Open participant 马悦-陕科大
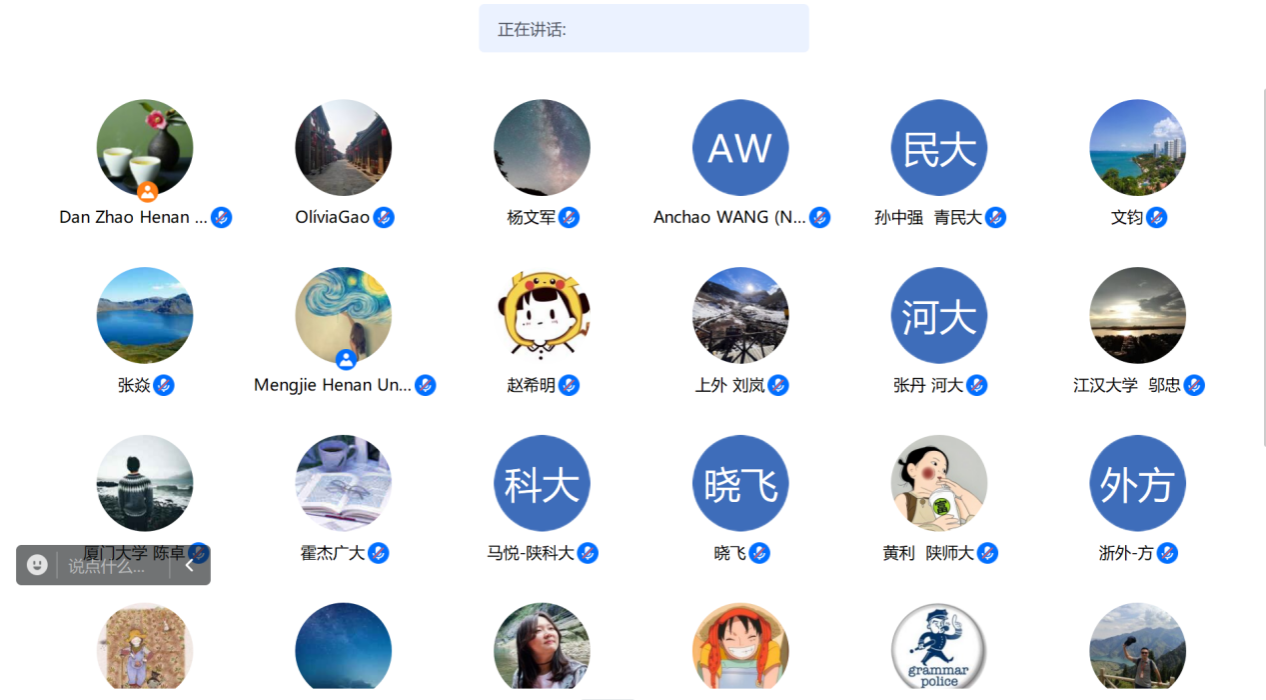Viewport: 1266px width, 700px height. (542, 484)
